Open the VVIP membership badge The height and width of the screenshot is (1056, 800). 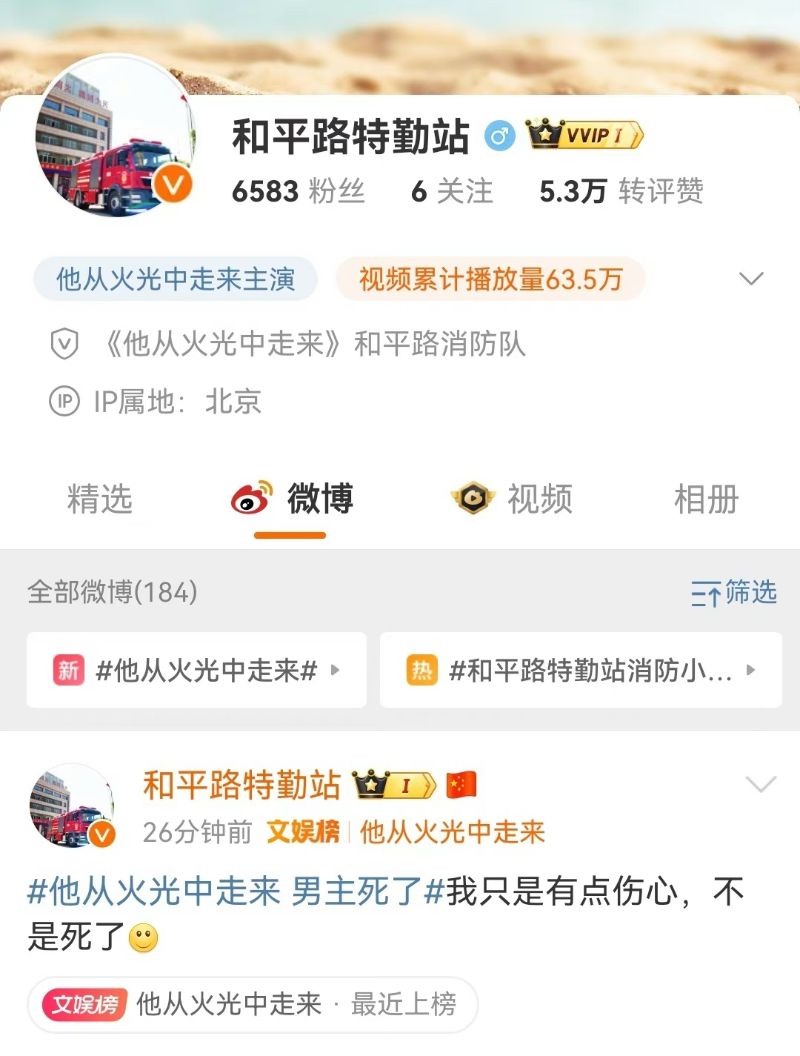tap(585, 136)
